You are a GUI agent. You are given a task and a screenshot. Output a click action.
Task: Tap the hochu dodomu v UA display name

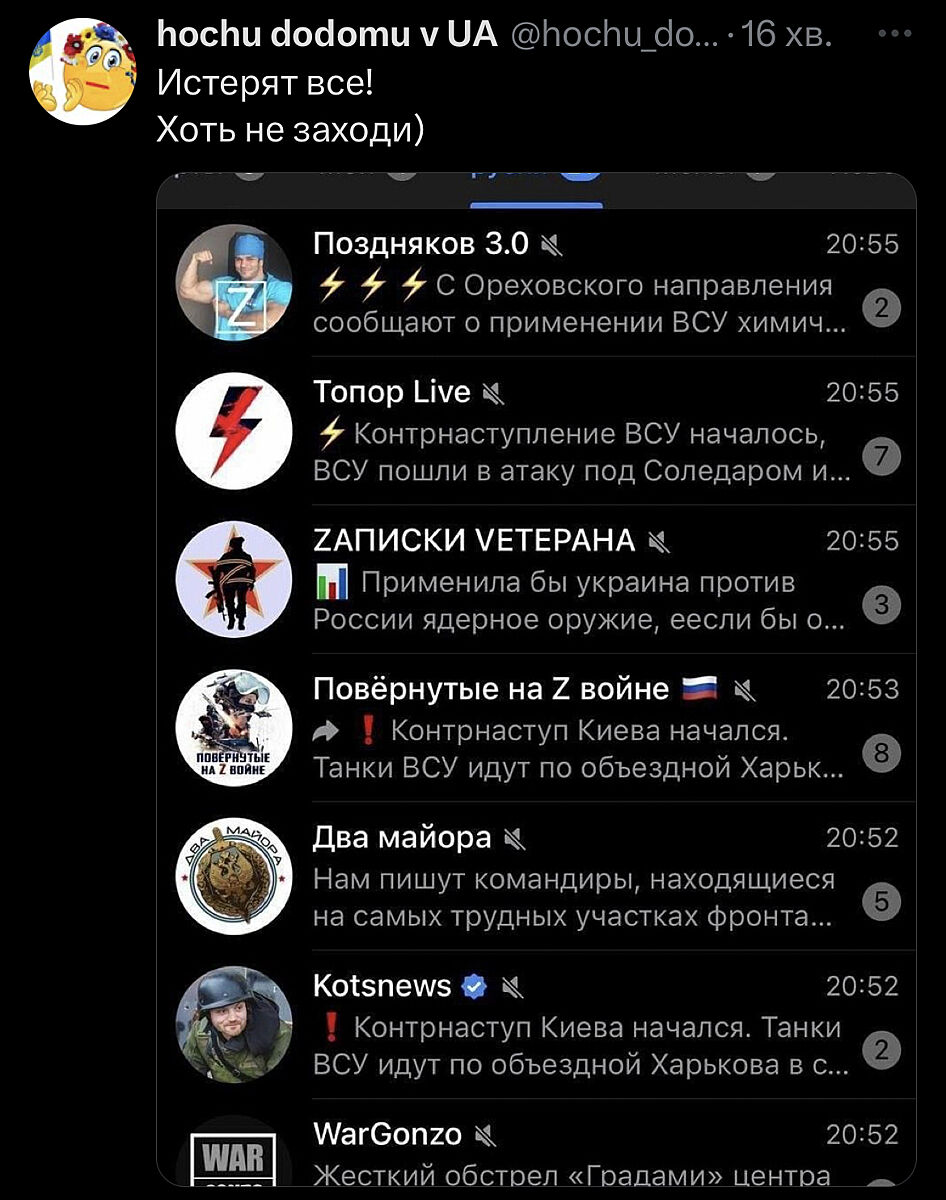(327, 34)
